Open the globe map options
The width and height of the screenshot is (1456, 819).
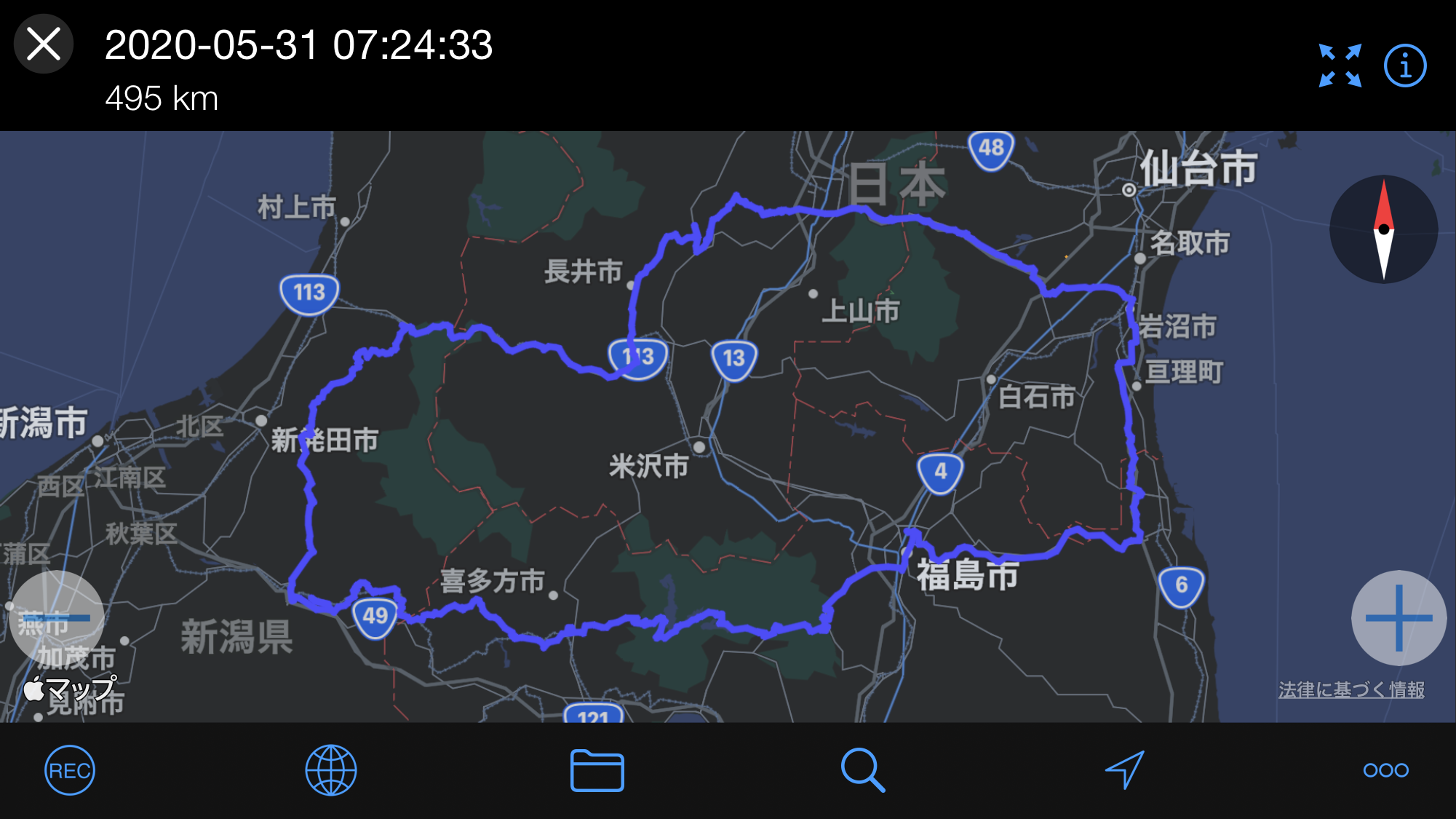[331, 770]
